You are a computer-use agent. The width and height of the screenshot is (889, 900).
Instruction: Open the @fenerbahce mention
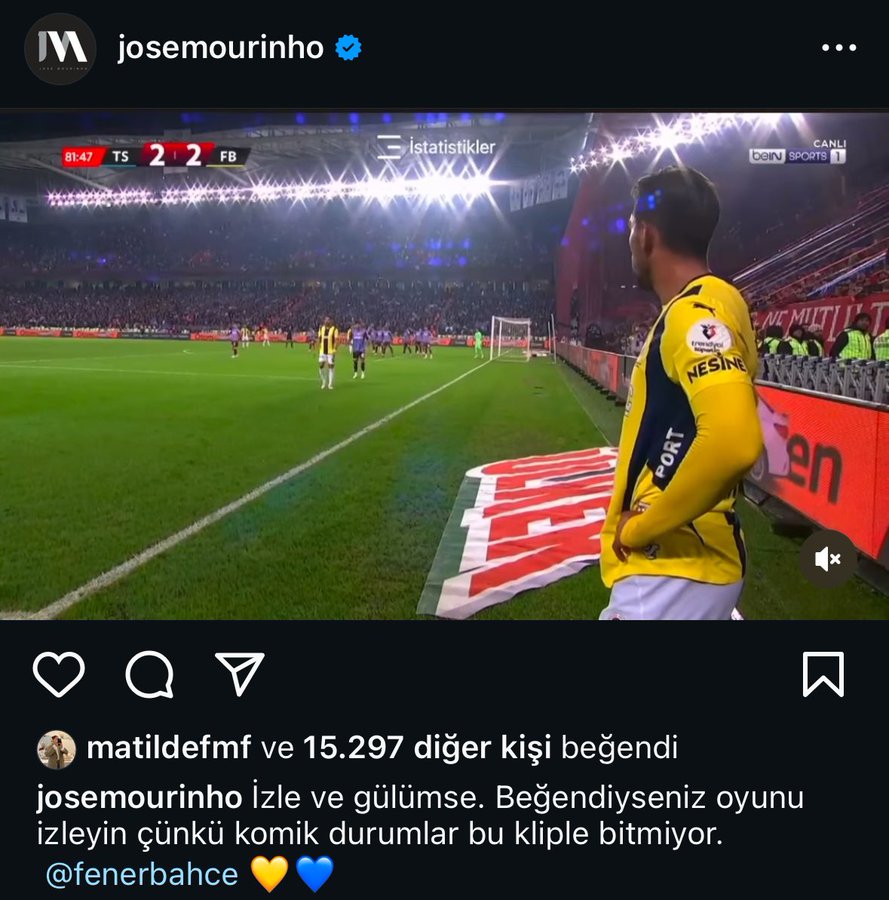click(142, 874)
